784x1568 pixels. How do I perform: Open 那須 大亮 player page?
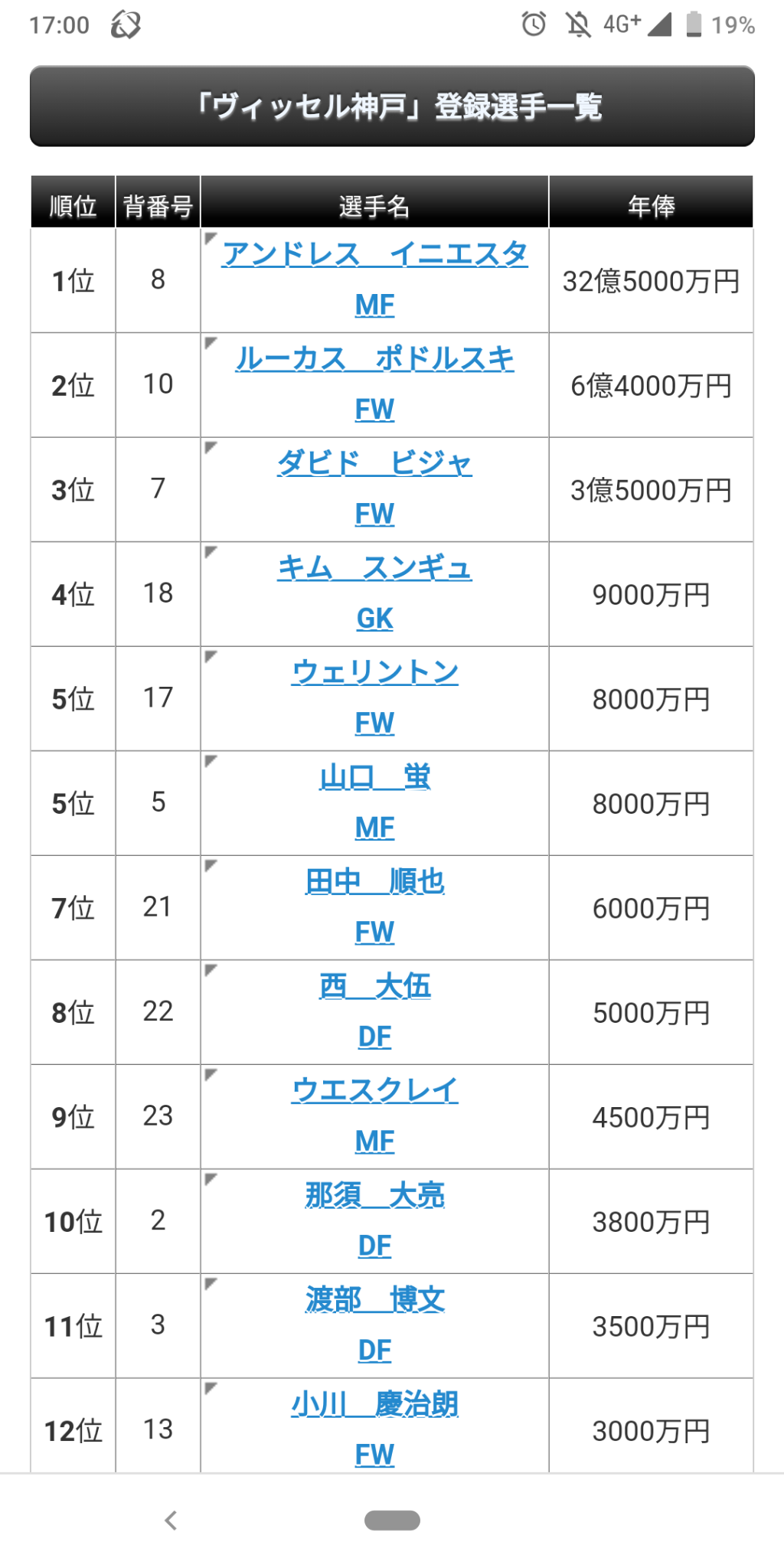pyautogui.click(x=374, y=1194)
